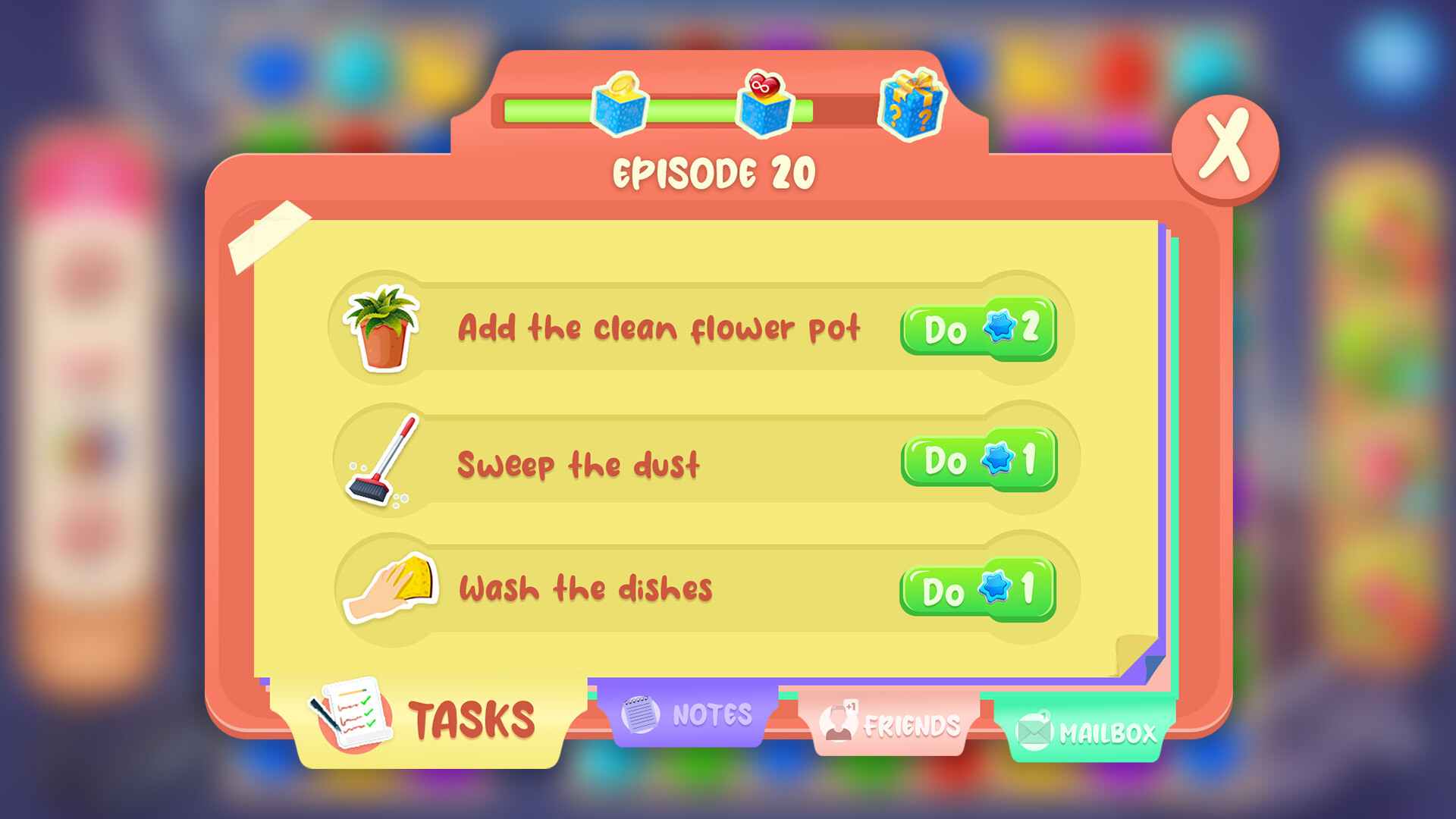Switch to the Notes tab
This screenshot has width=1456, height=819.
687,714
